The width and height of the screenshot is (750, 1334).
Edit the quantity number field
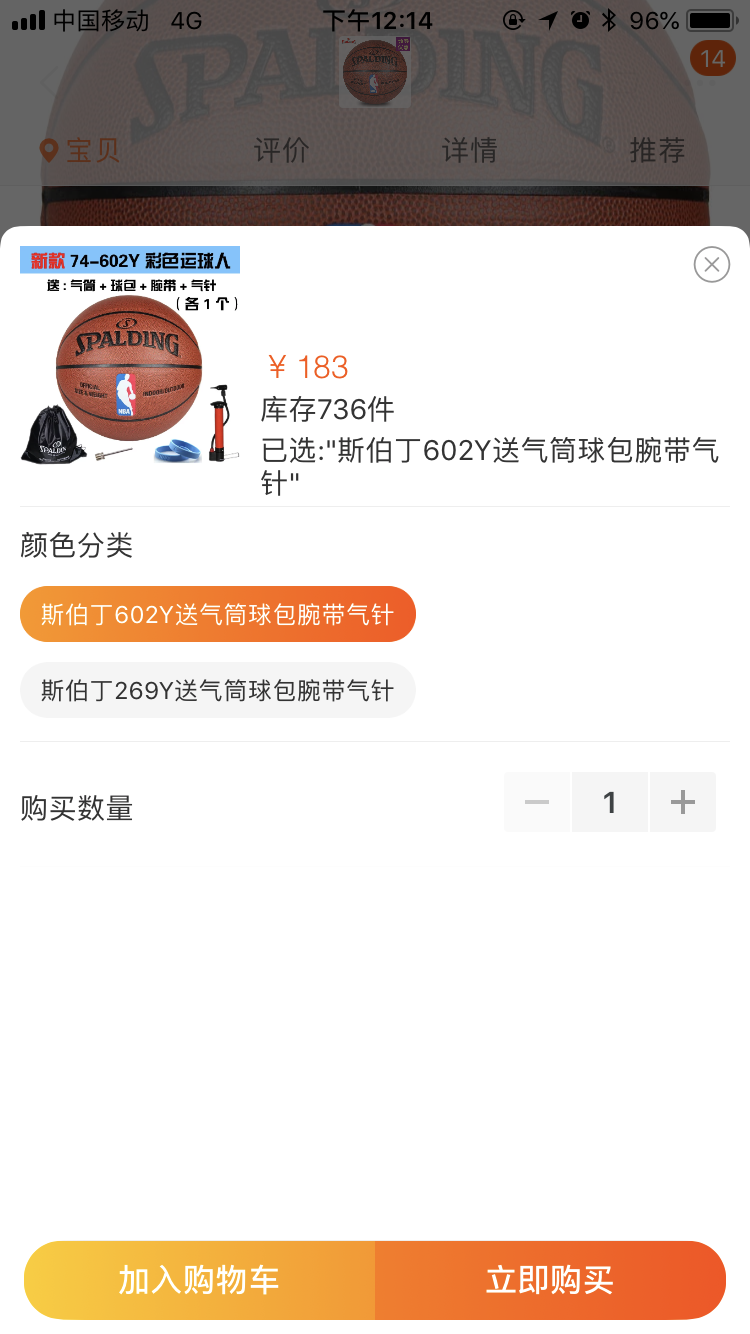point(610,802)
